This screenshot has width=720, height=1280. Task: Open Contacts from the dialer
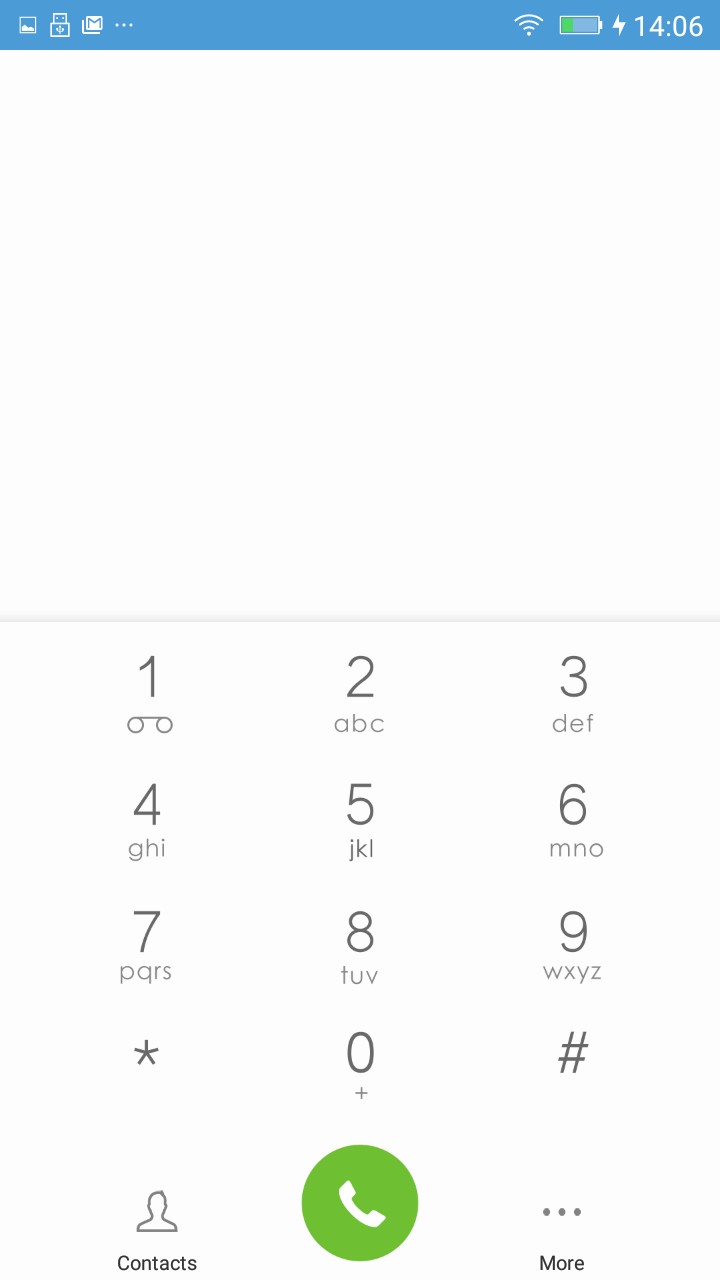[x=157, y=1230]
